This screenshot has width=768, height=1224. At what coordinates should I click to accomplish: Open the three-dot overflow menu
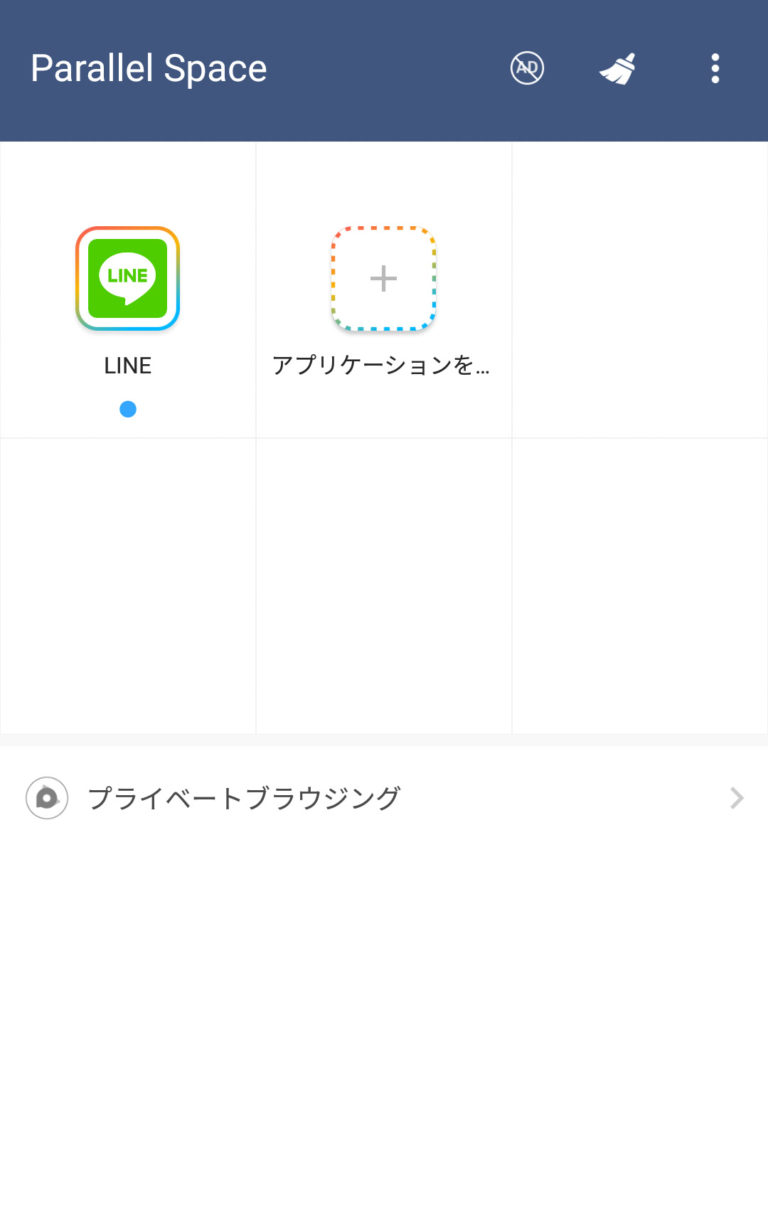pyautogui.click(x=714, y=68)
